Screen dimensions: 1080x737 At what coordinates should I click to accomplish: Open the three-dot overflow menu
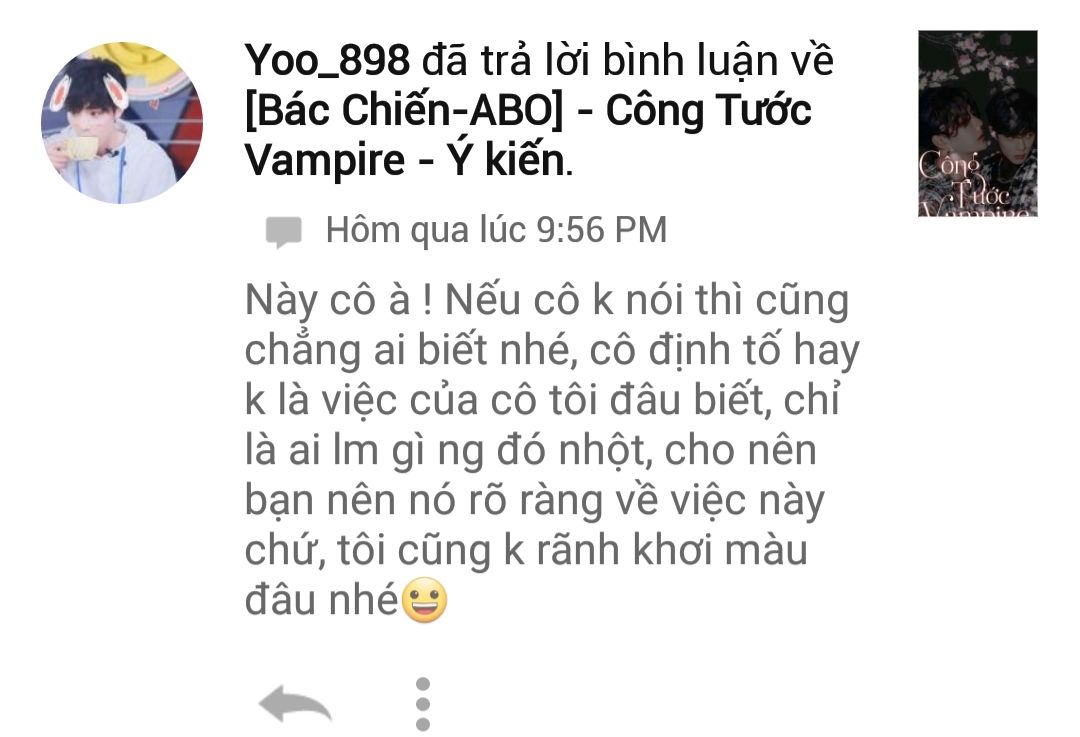pyautogui.click(x=423, y=704)
